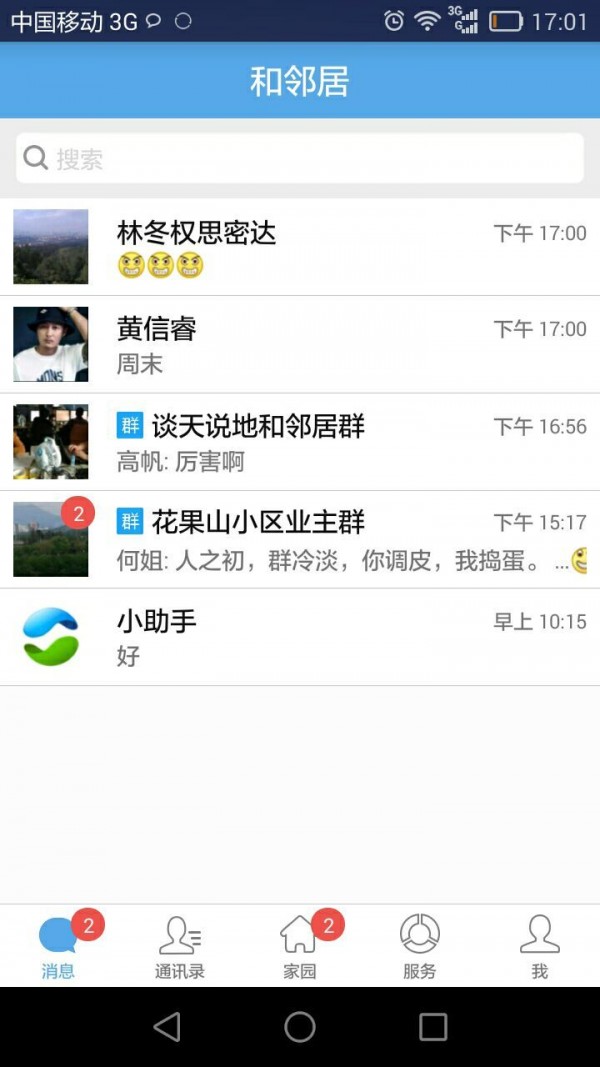This screenshot has height=1067, width=600.
Task: Go to the system home screen
Action: coord(300,1027)
